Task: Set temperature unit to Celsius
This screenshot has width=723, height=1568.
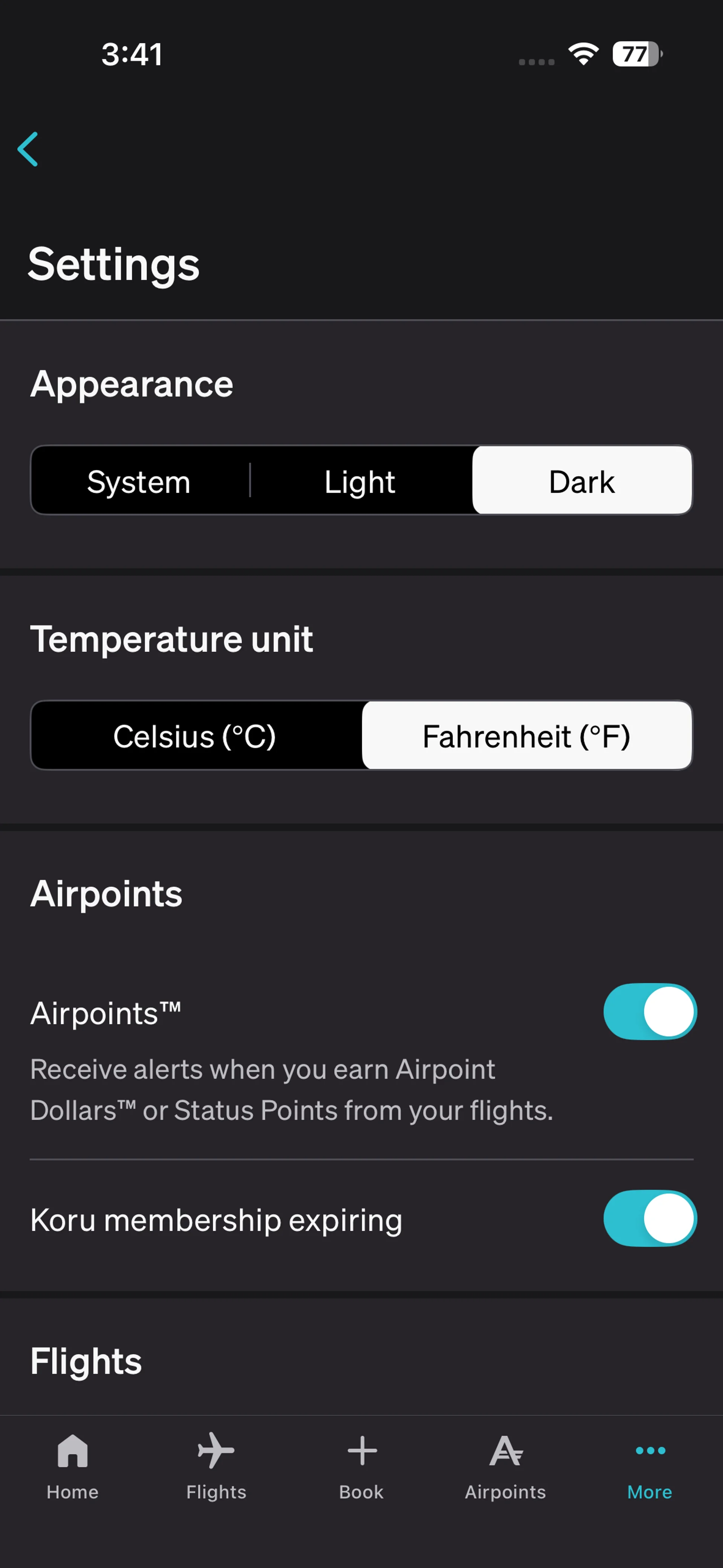Action: click(195, 736)
